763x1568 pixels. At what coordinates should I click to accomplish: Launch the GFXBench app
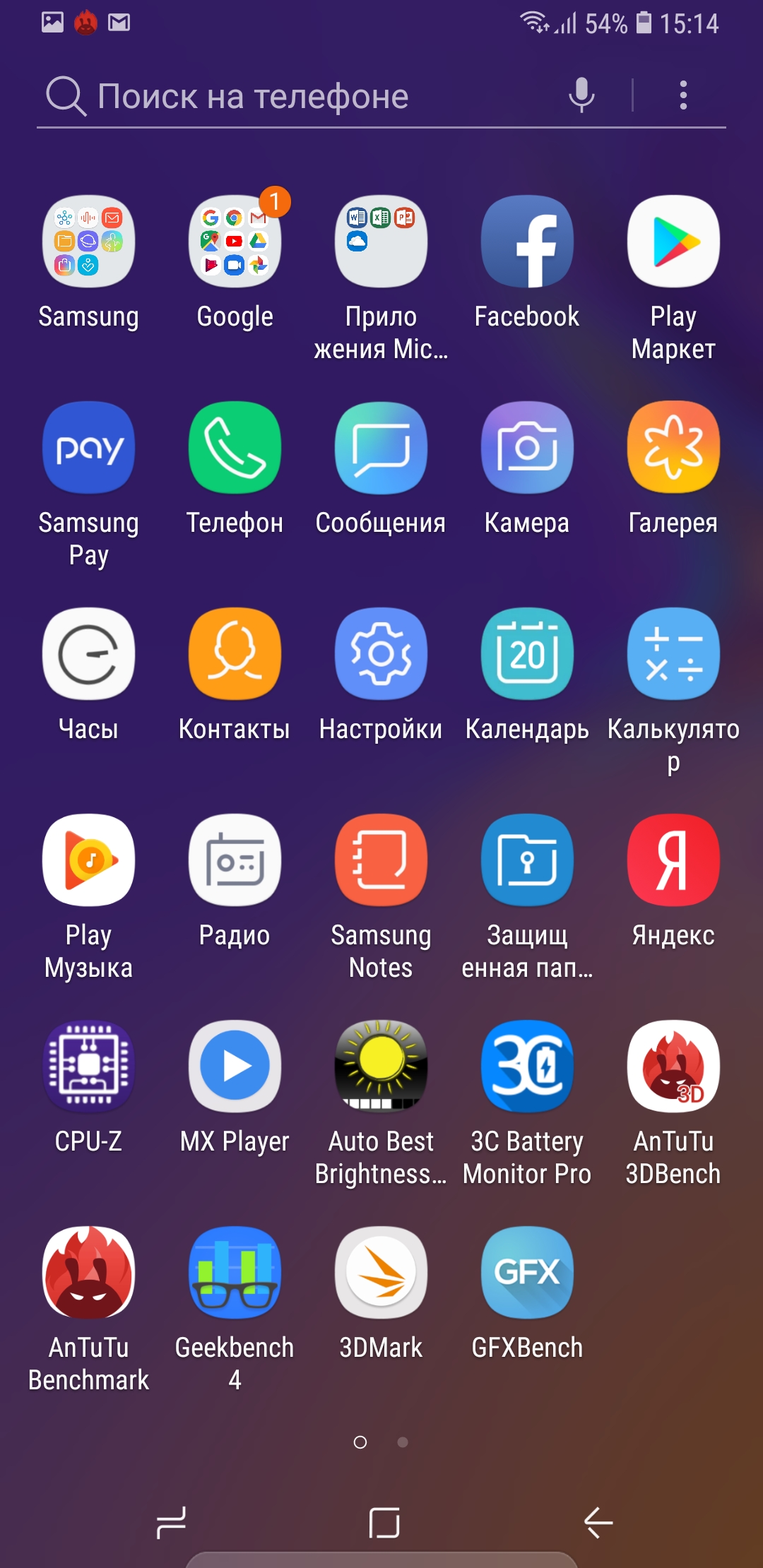527,1273
